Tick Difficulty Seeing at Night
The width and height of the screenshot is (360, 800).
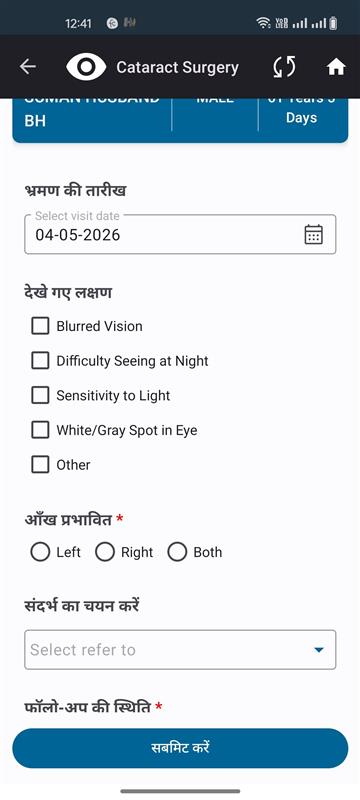click(x=40, y=361)
